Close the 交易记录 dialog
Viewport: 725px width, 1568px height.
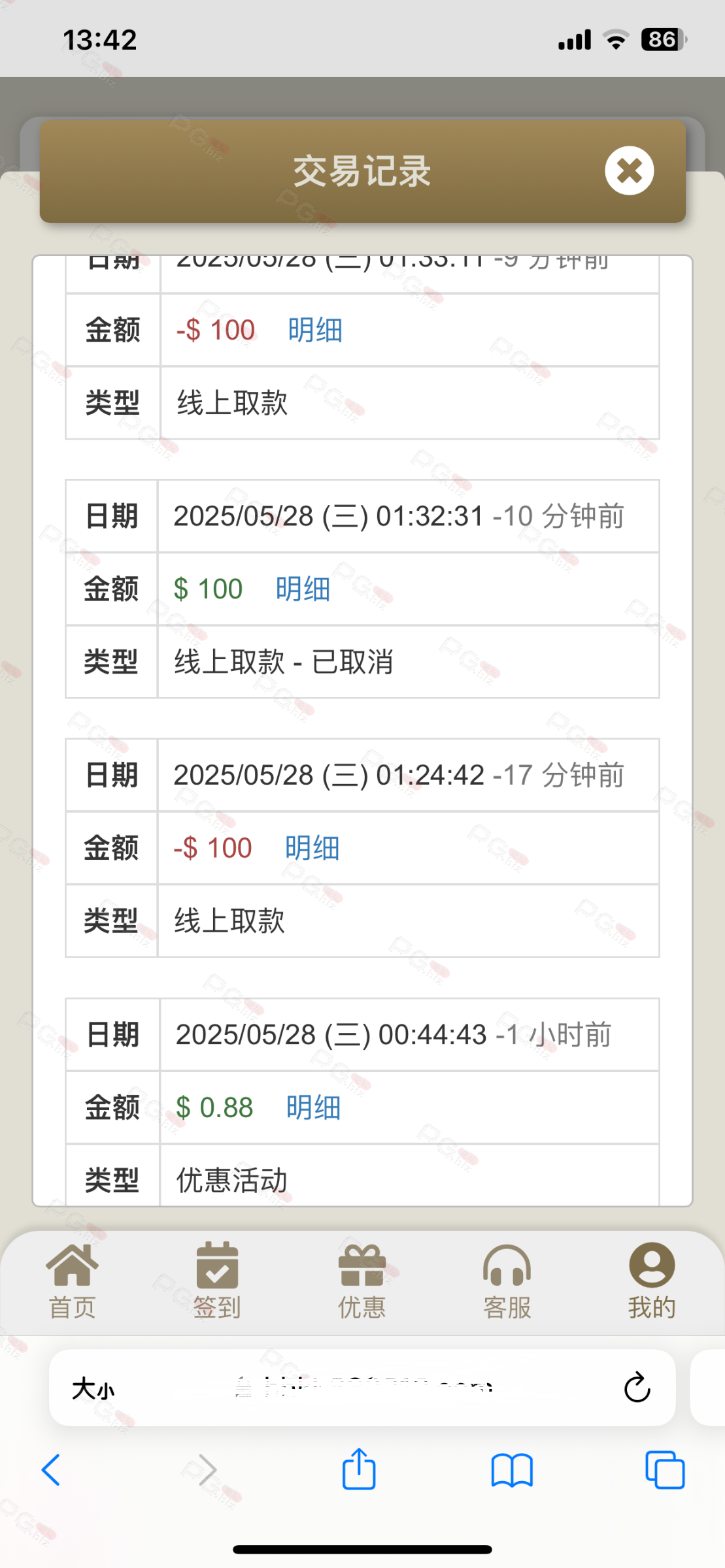coord(629,171)
